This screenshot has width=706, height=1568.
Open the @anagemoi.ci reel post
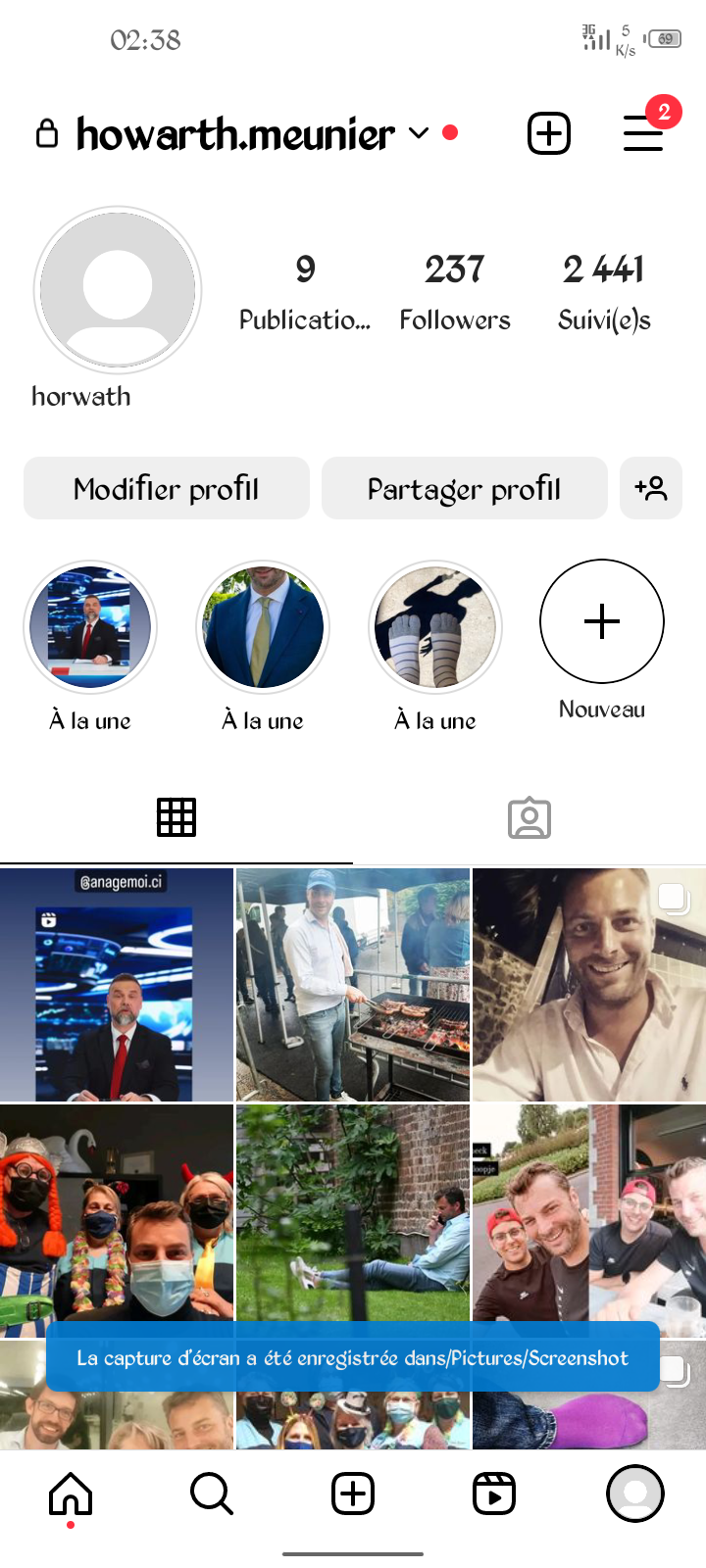click(117, 985)
